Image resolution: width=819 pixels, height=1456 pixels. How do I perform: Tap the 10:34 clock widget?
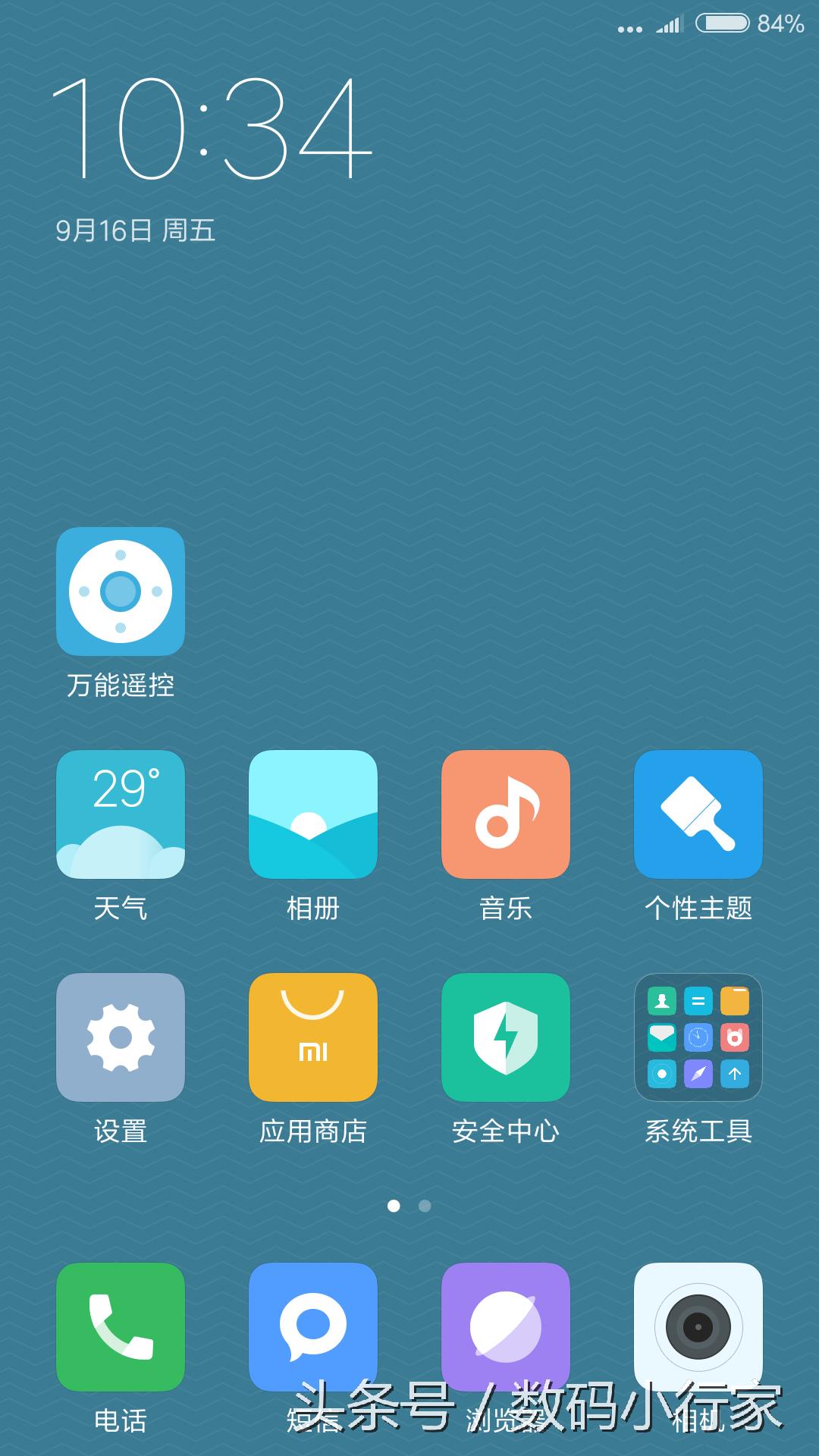pos(212,129)
